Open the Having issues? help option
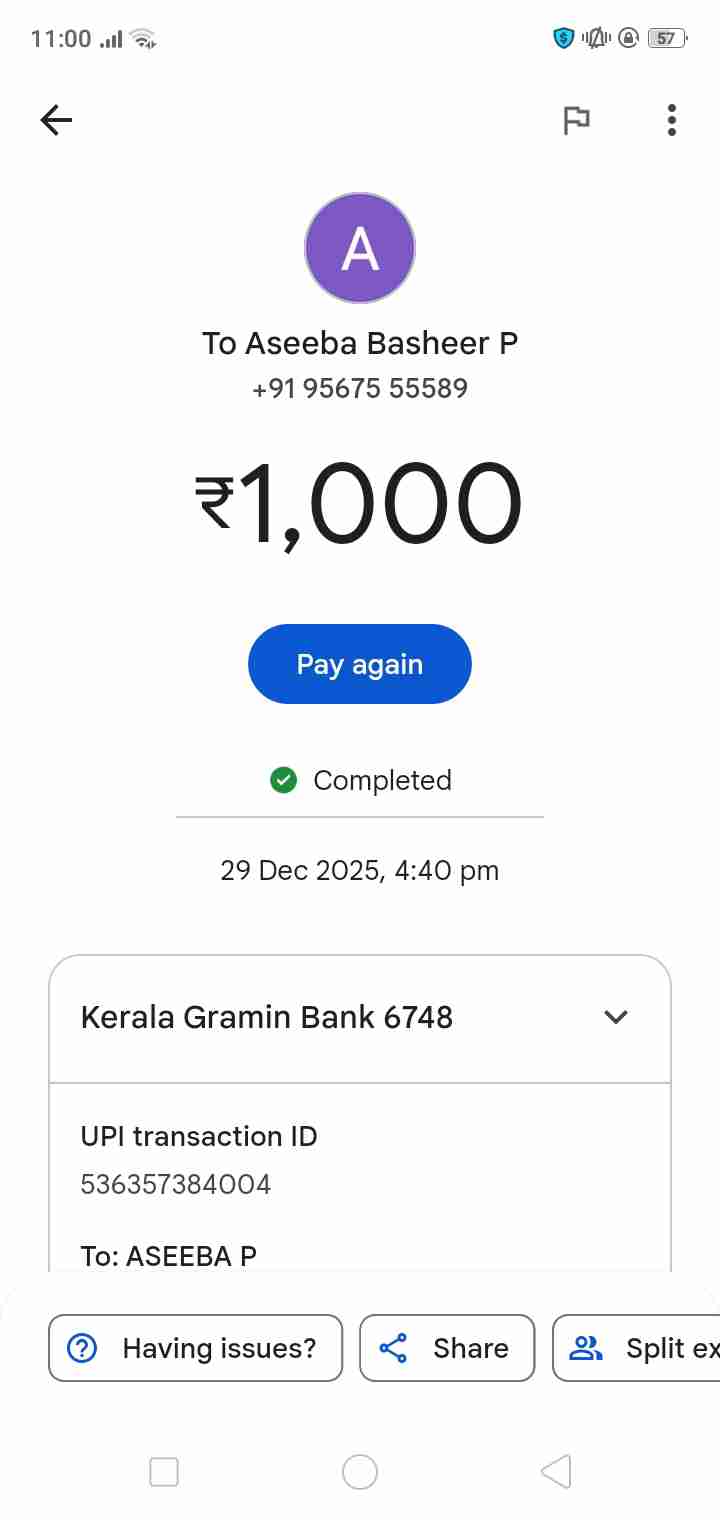Viewport: 720px width, 1520px height. [x=196, y=1348]
